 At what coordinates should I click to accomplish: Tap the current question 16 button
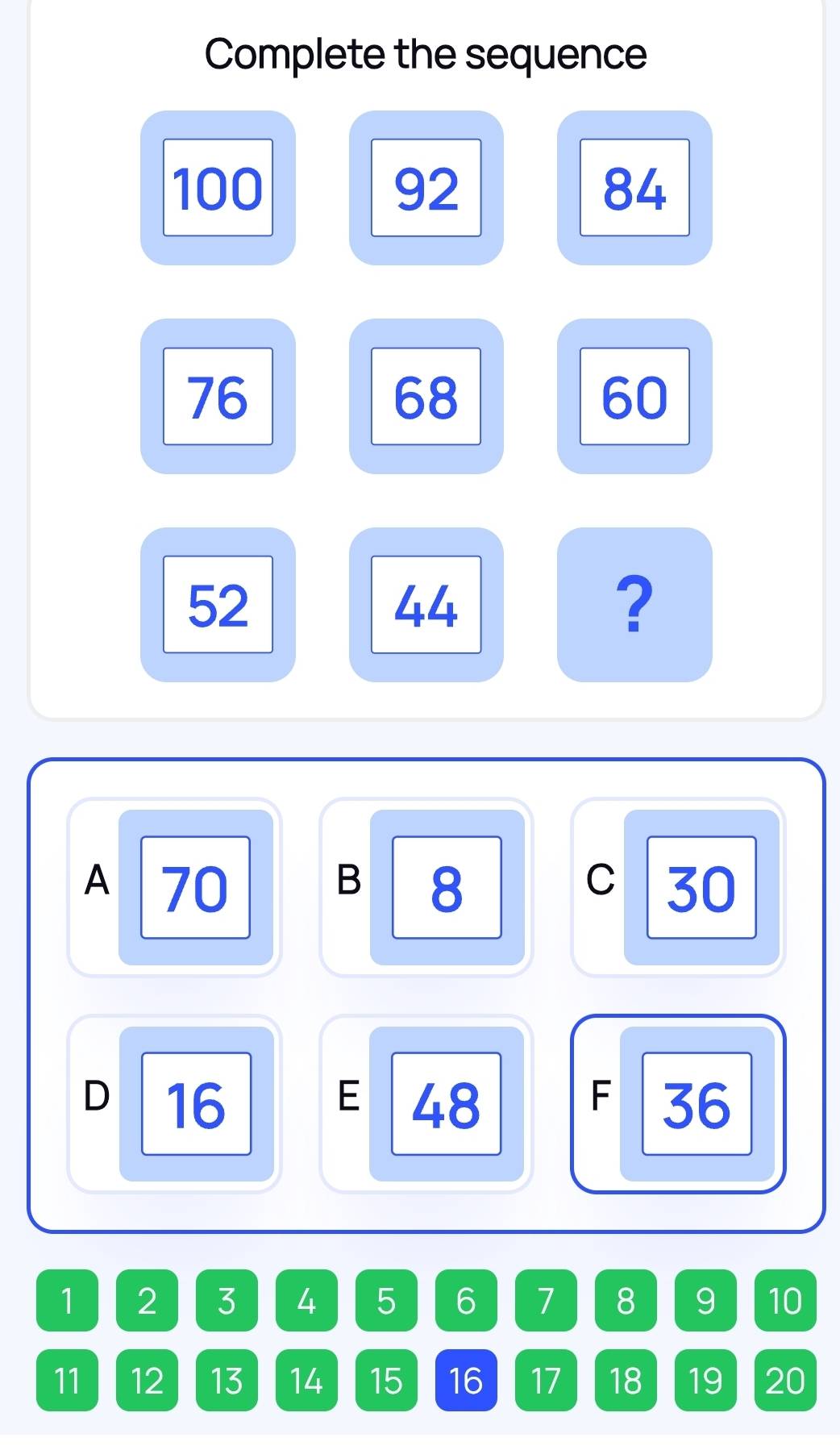point(466,1380)
